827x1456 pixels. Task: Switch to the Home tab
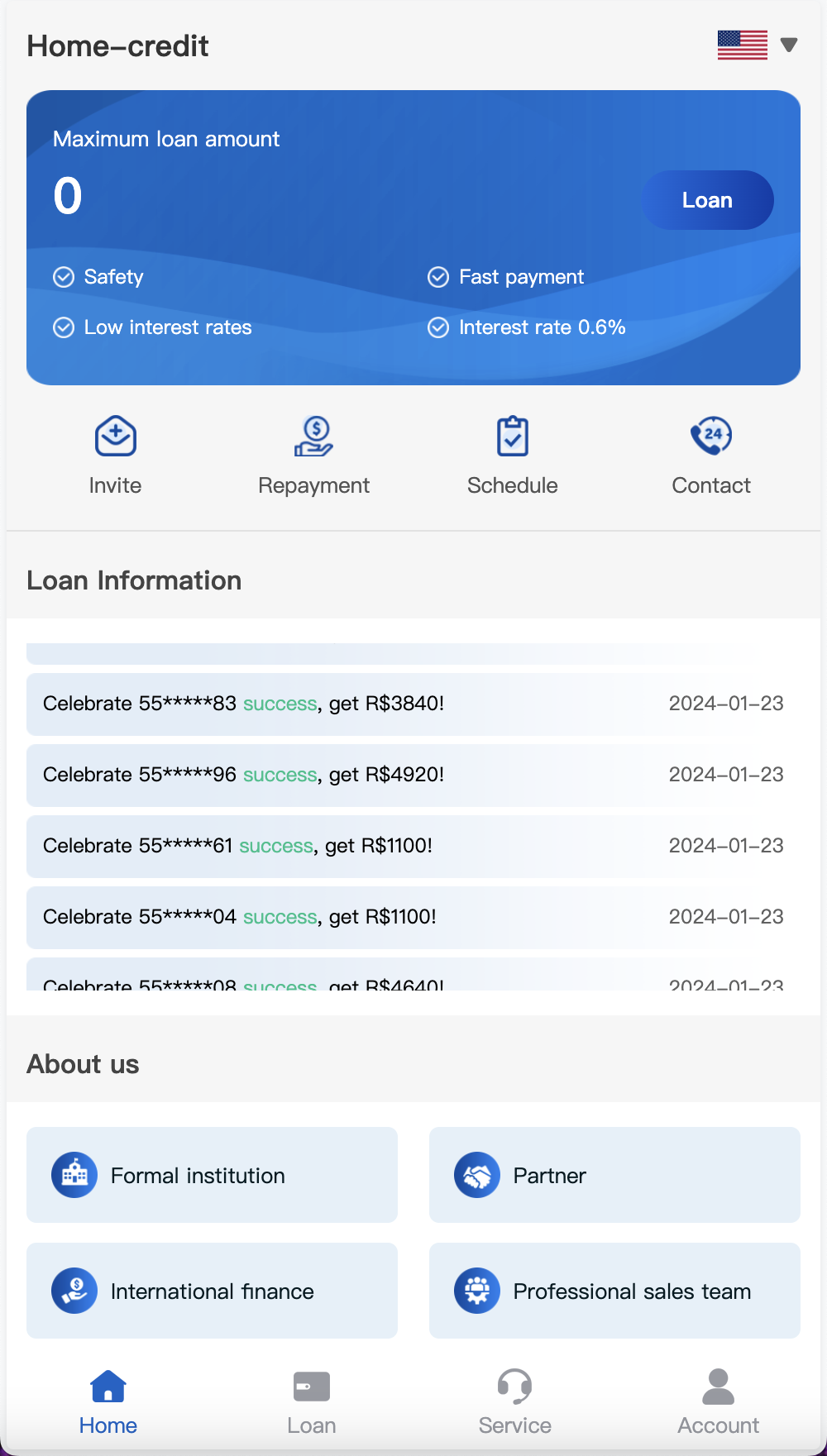click(108, 1402)
